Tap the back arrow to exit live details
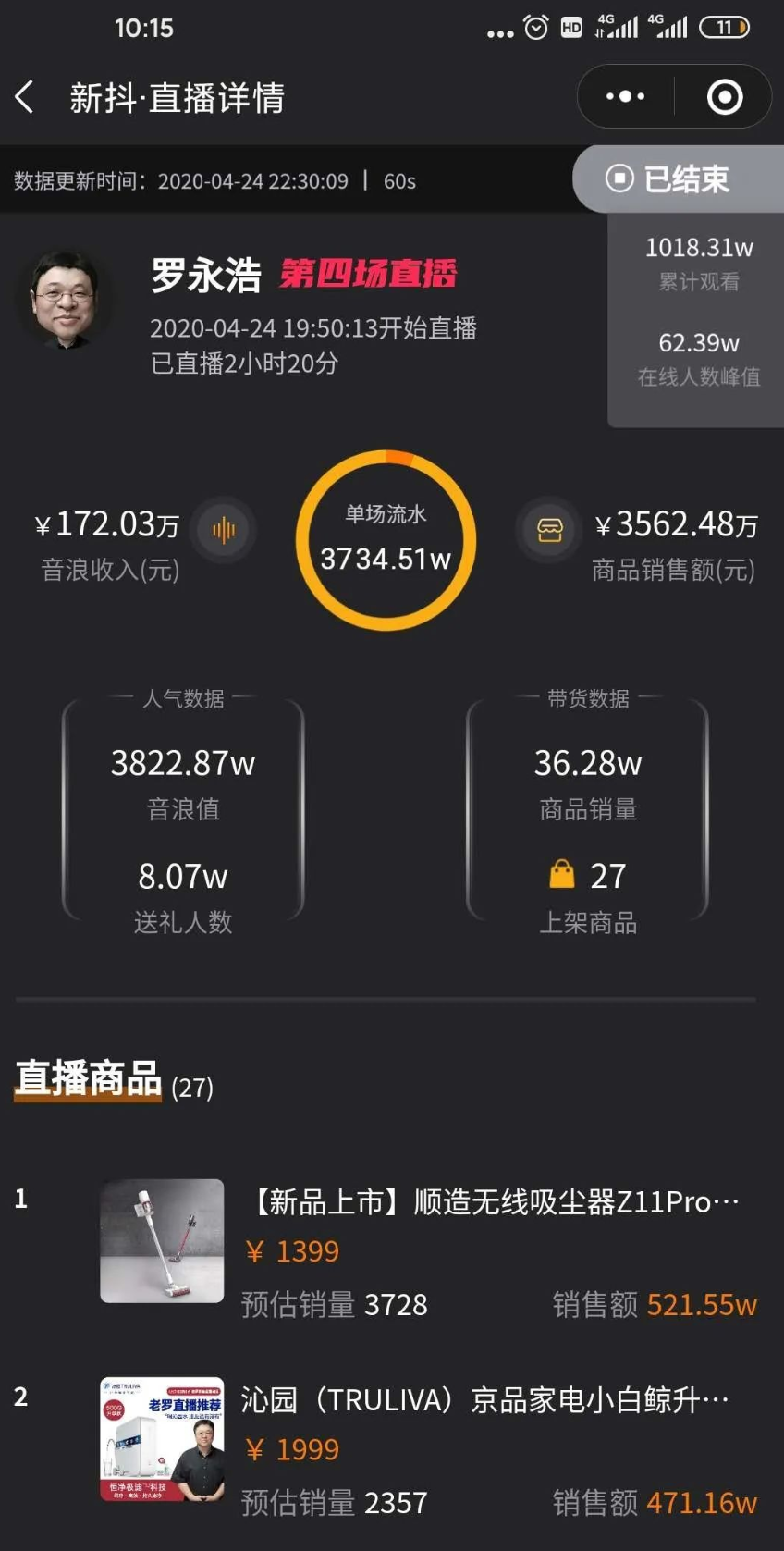The width and height of the screenshot is (784, 1551). click(25, 95)
